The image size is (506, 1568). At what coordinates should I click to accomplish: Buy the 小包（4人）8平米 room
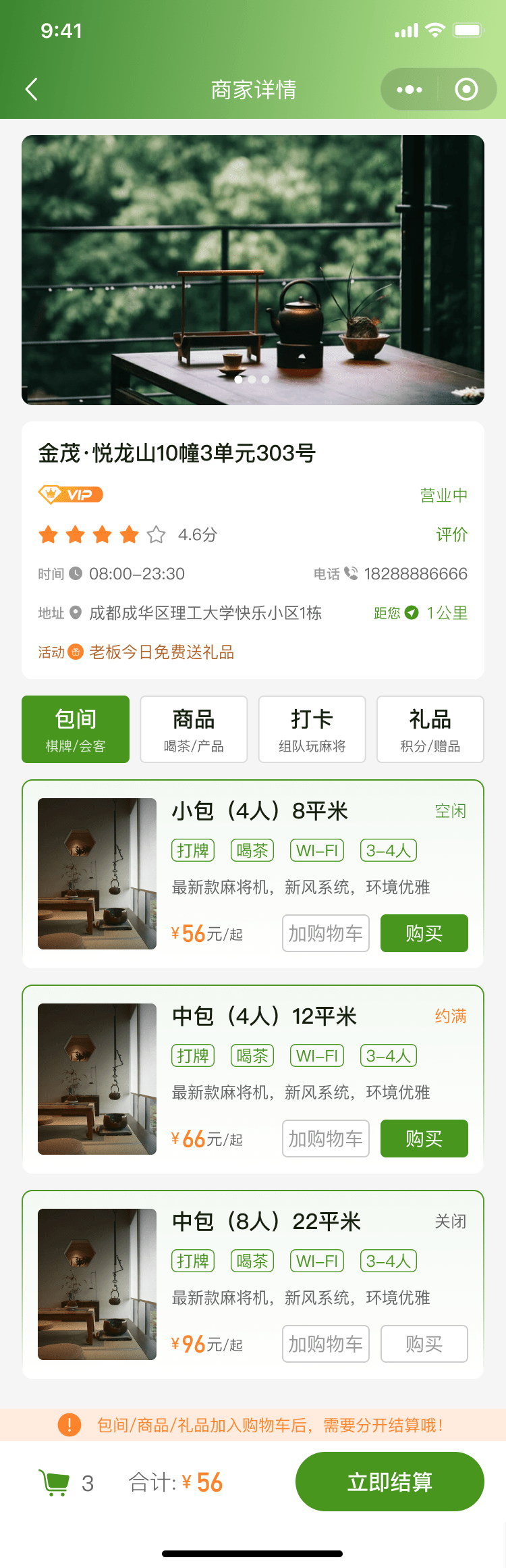click(x=424, y=933)
